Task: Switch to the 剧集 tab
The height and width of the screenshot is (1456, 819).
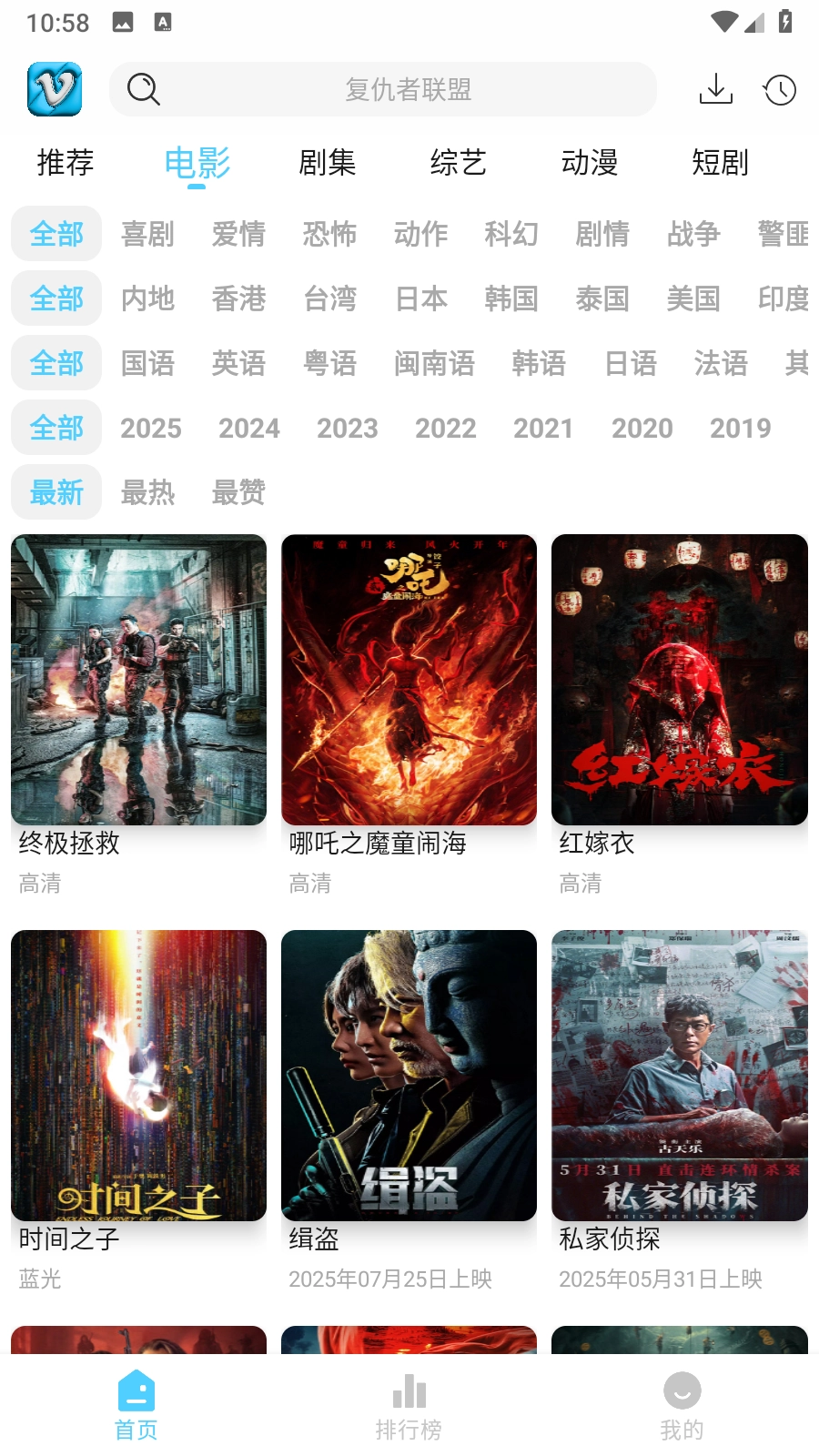Action: tap(327, 163)
